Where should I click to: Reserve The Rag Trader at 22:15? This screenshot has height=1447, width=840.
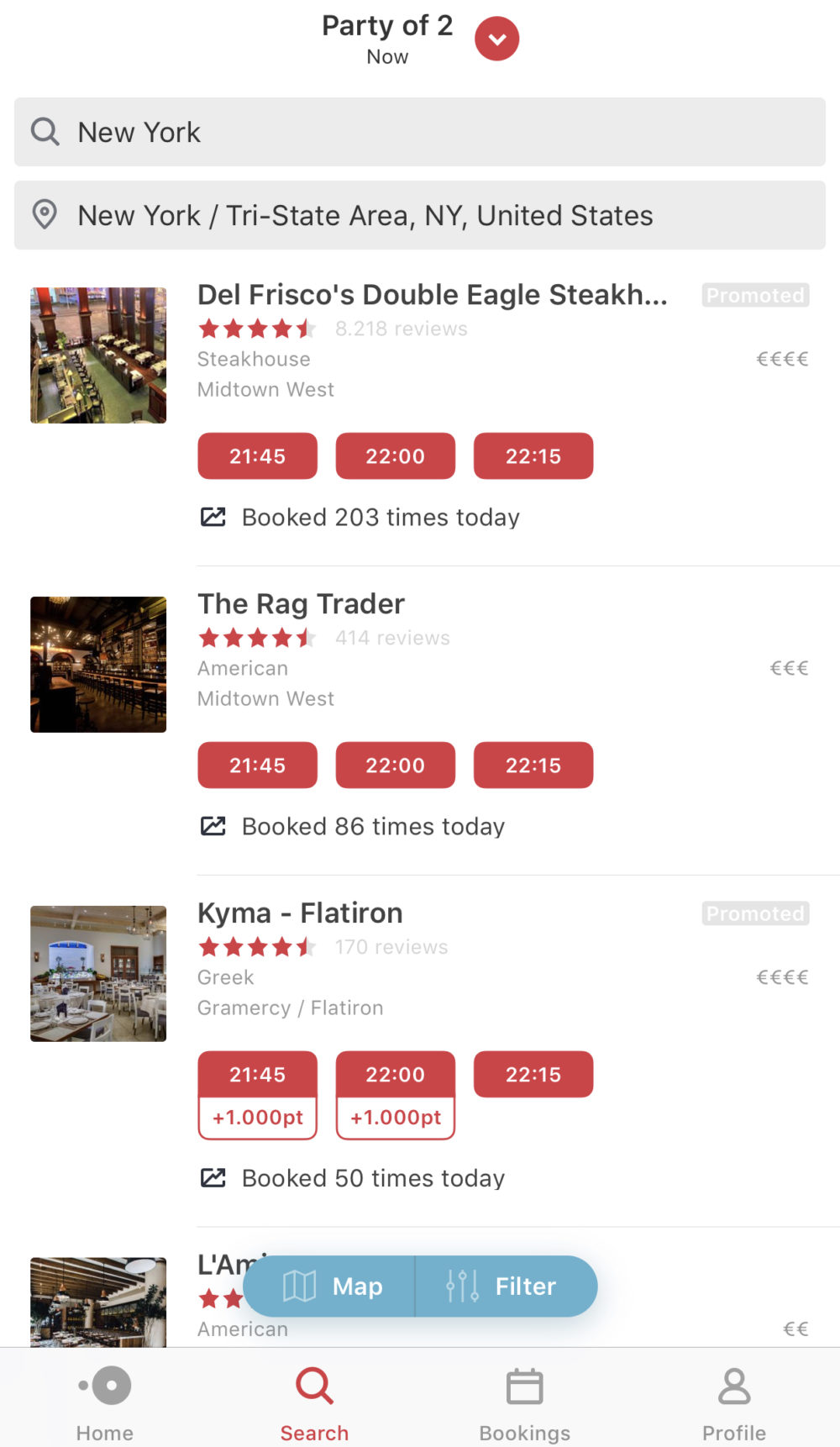point(533,766)
